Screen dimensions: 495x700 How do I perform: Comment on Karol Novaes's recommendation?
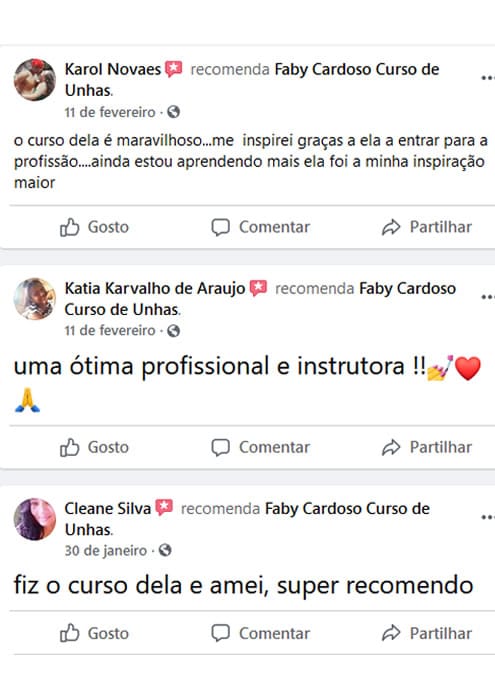(x=261, y=227)
